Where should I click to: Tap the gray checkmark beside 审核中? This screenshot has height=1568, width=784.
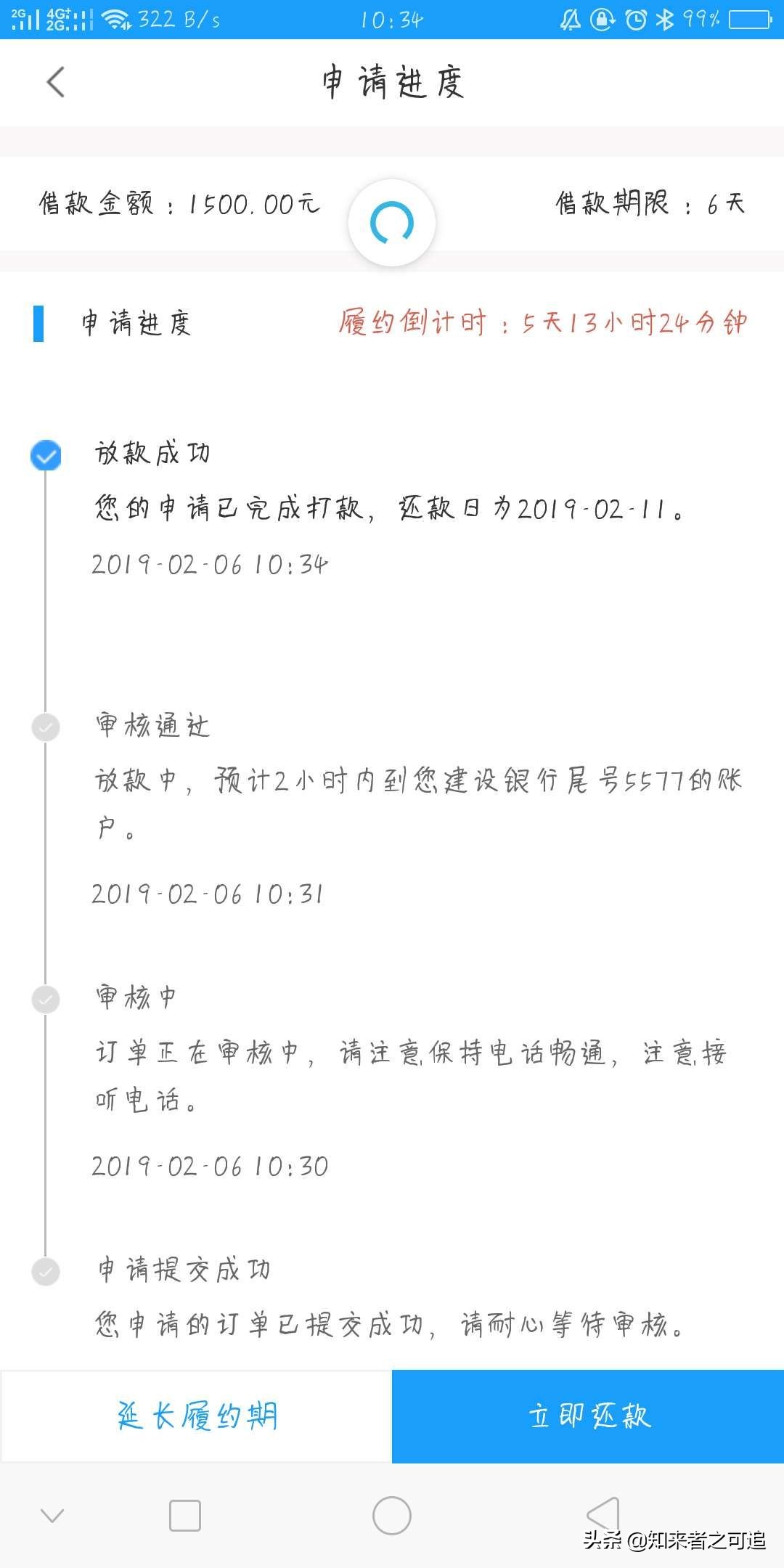coord(46,1000)
